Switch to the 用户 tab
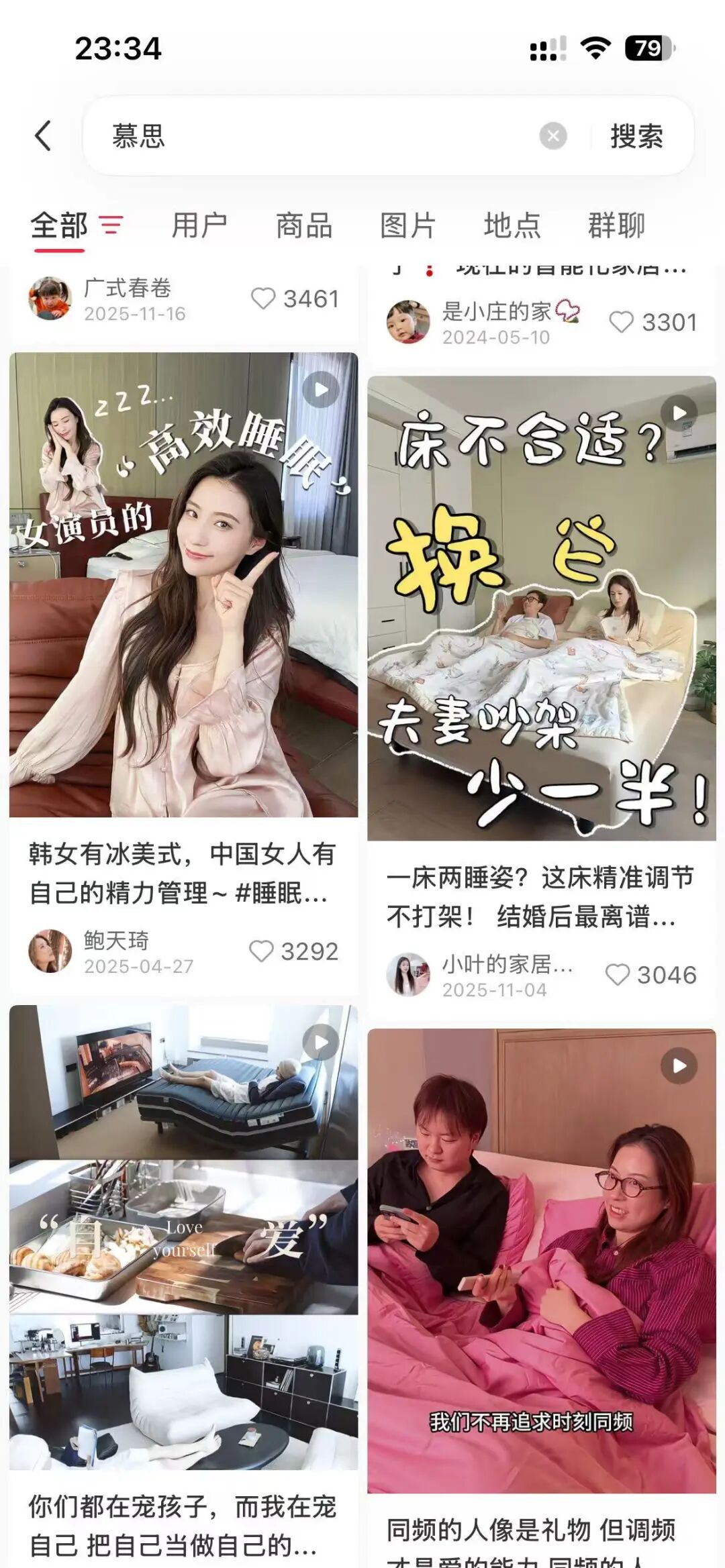The image size is (725, 1568). [x=199, y=225]
